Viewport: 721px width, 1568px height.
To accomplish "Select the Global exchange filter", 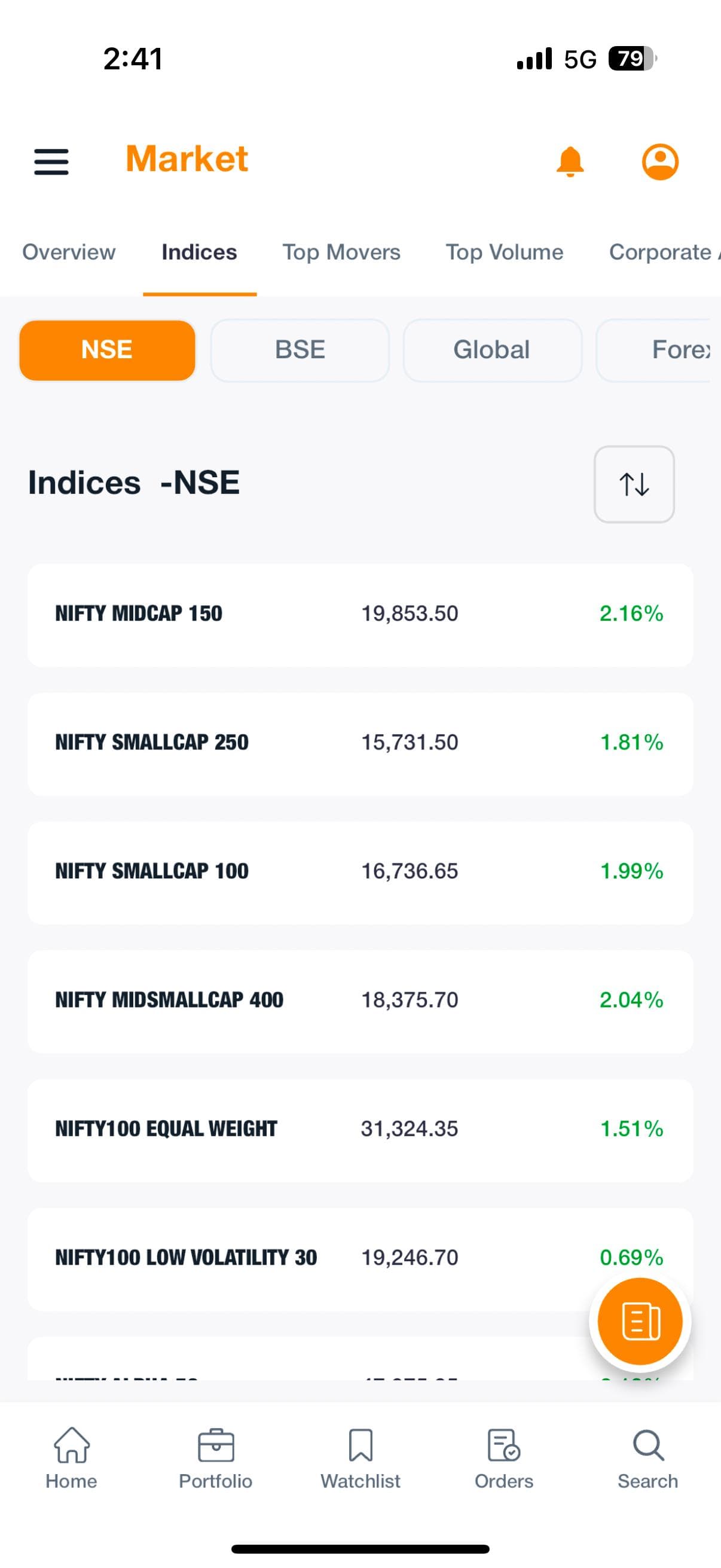I will coord(492,349).
